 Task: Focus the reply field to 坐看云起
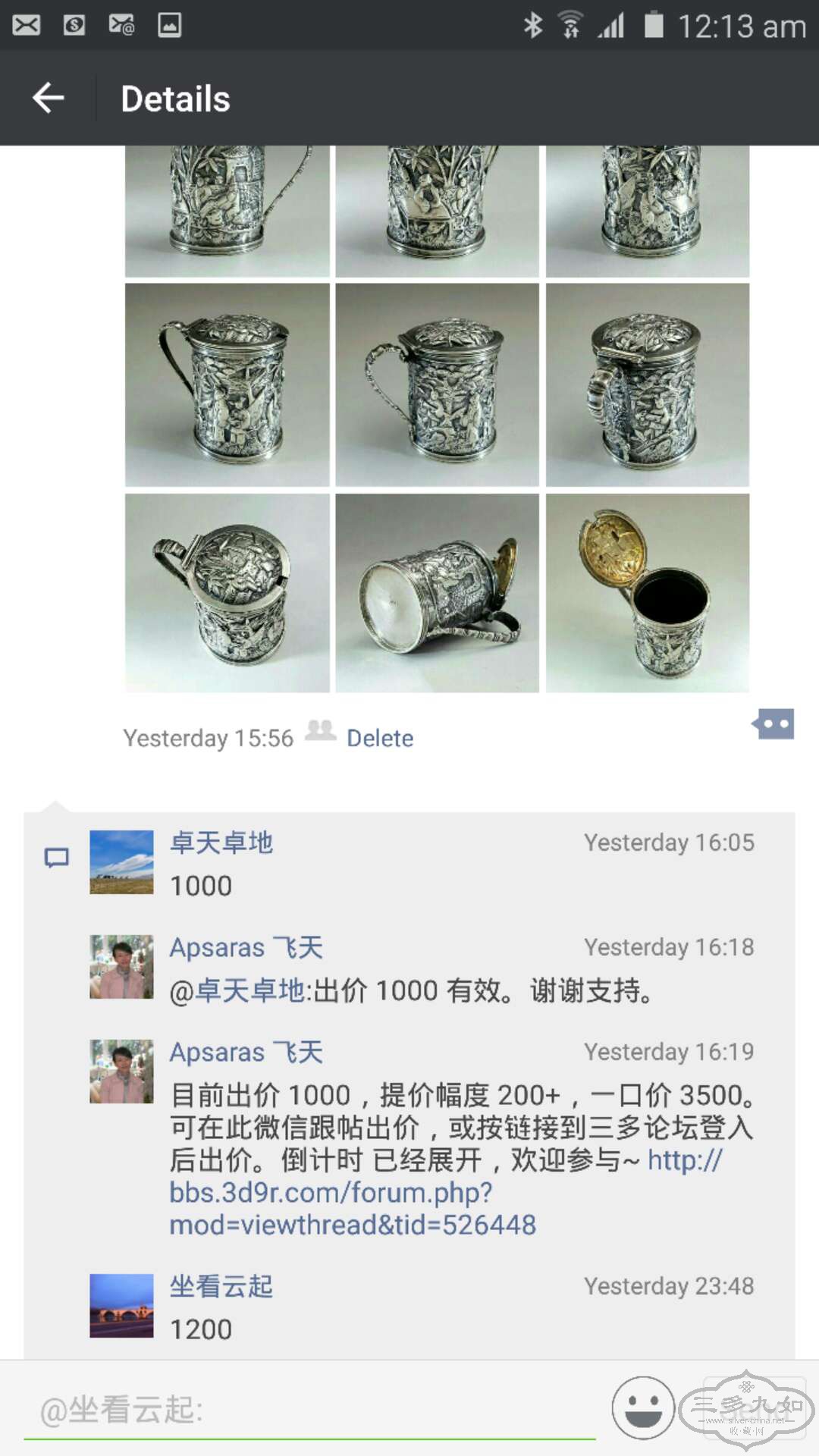pyautogui.click(x=309, y=1410)
